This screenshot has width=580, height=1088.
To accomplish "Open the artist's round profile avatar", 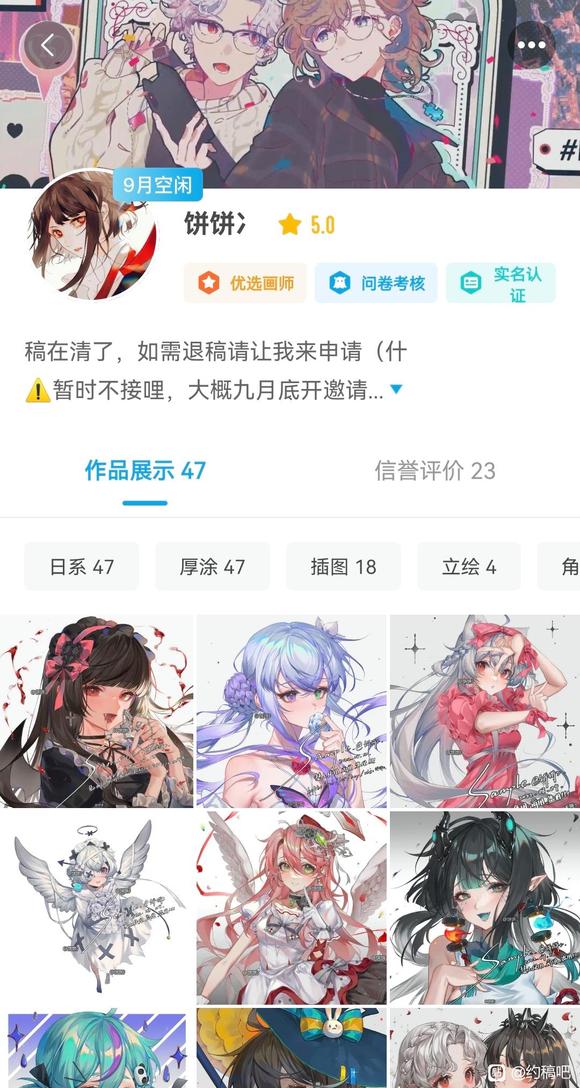I will [x=92, y=234].
